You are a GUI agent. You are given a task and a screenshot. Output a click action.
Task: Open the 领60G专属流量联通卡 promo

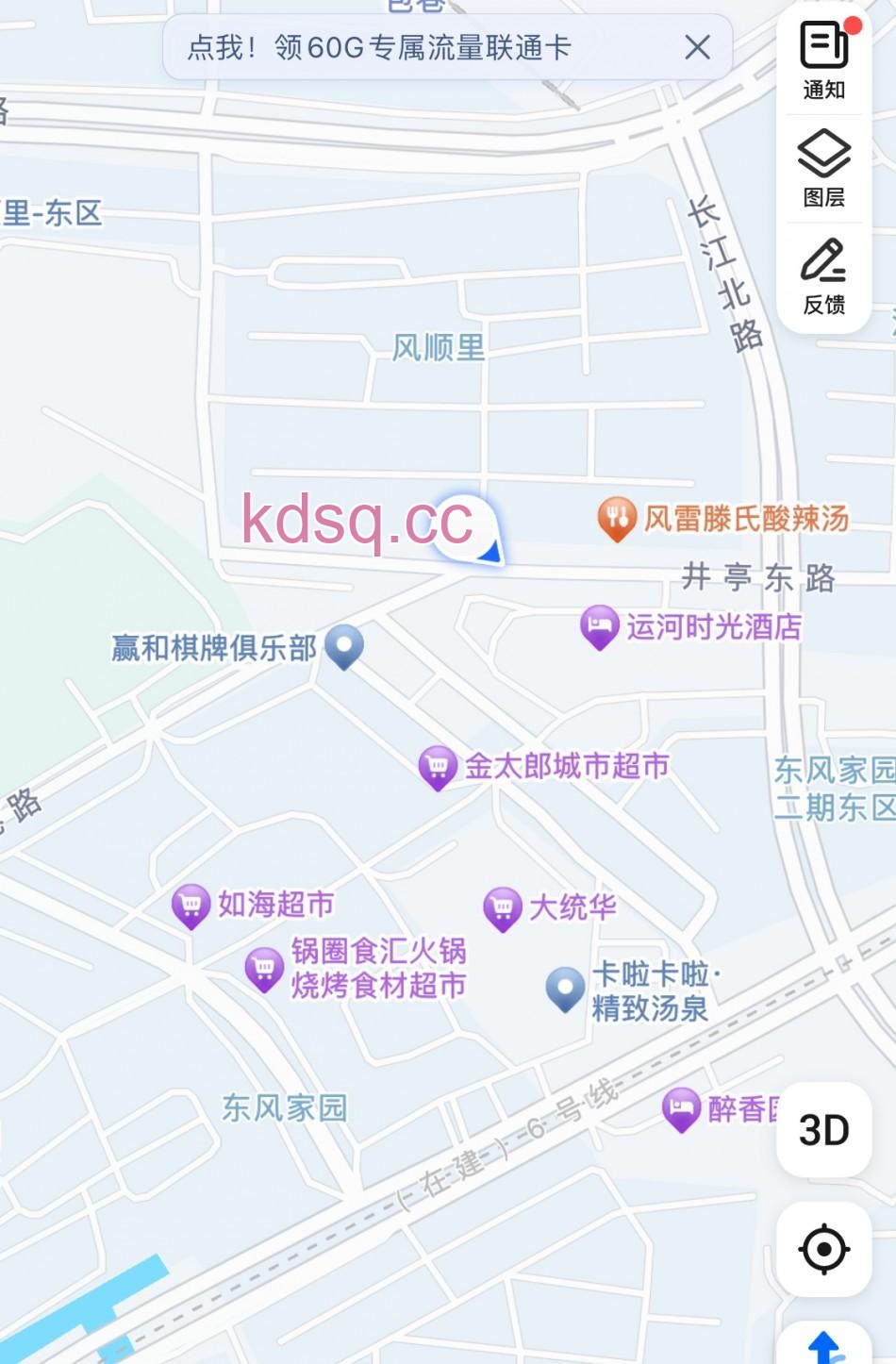coord(379,47)
